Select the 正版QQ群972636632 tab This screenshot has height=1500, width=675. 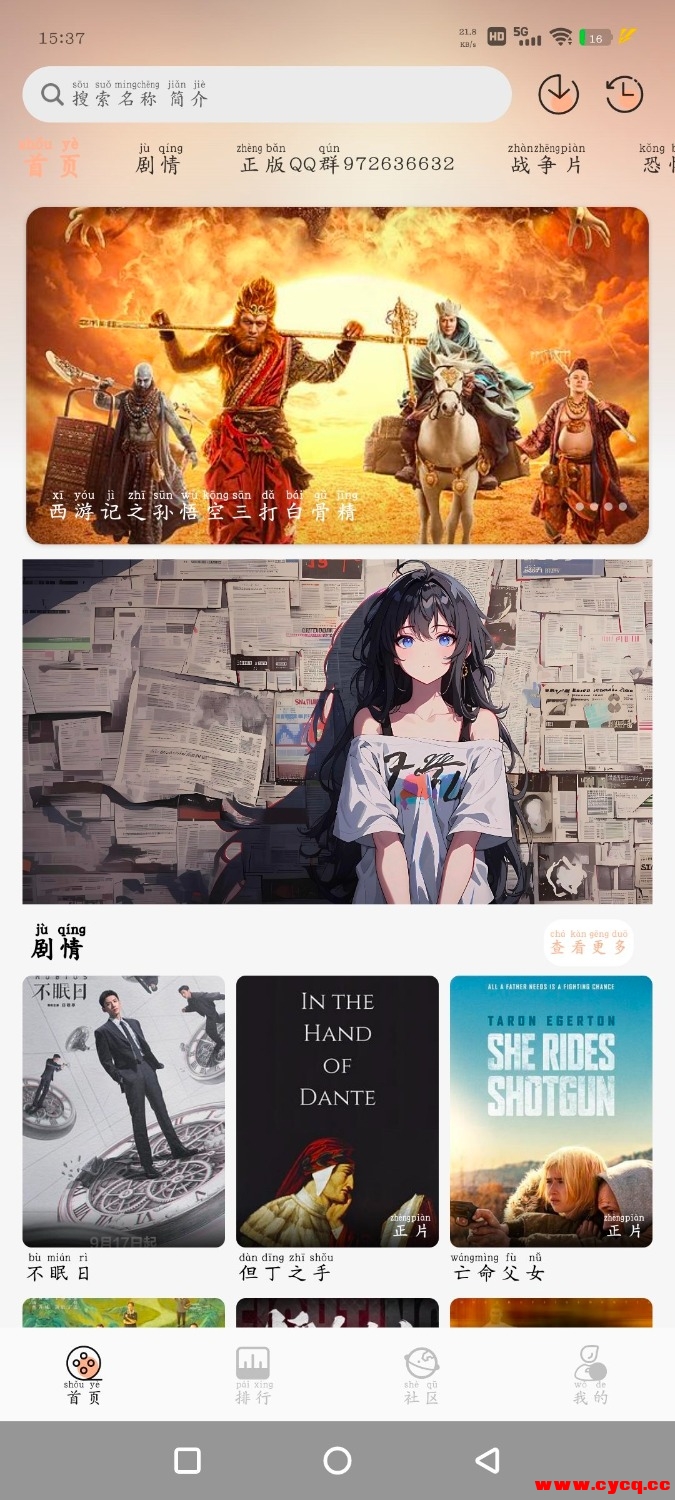347,160
